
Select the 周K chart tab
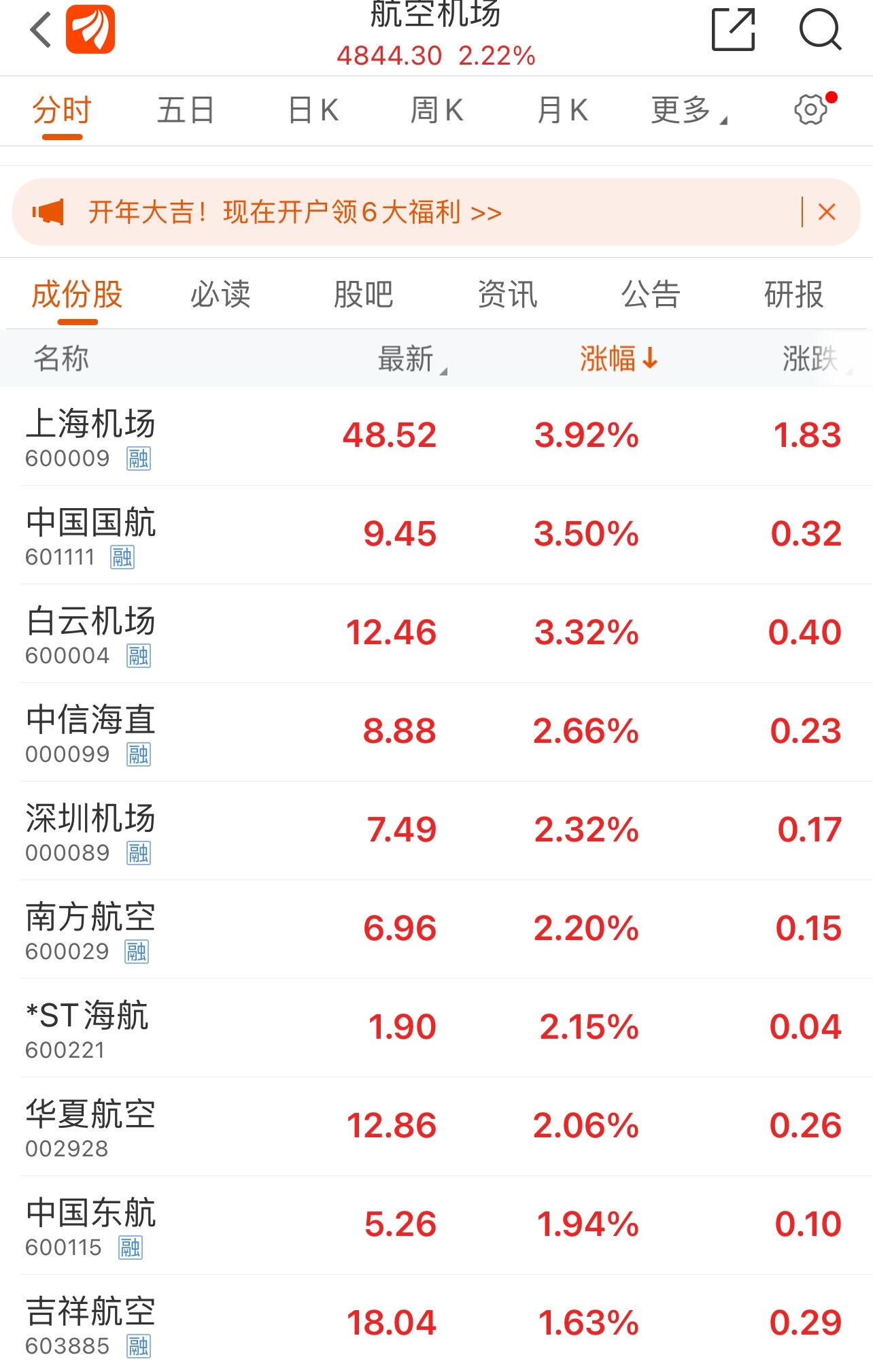point(437,110)
